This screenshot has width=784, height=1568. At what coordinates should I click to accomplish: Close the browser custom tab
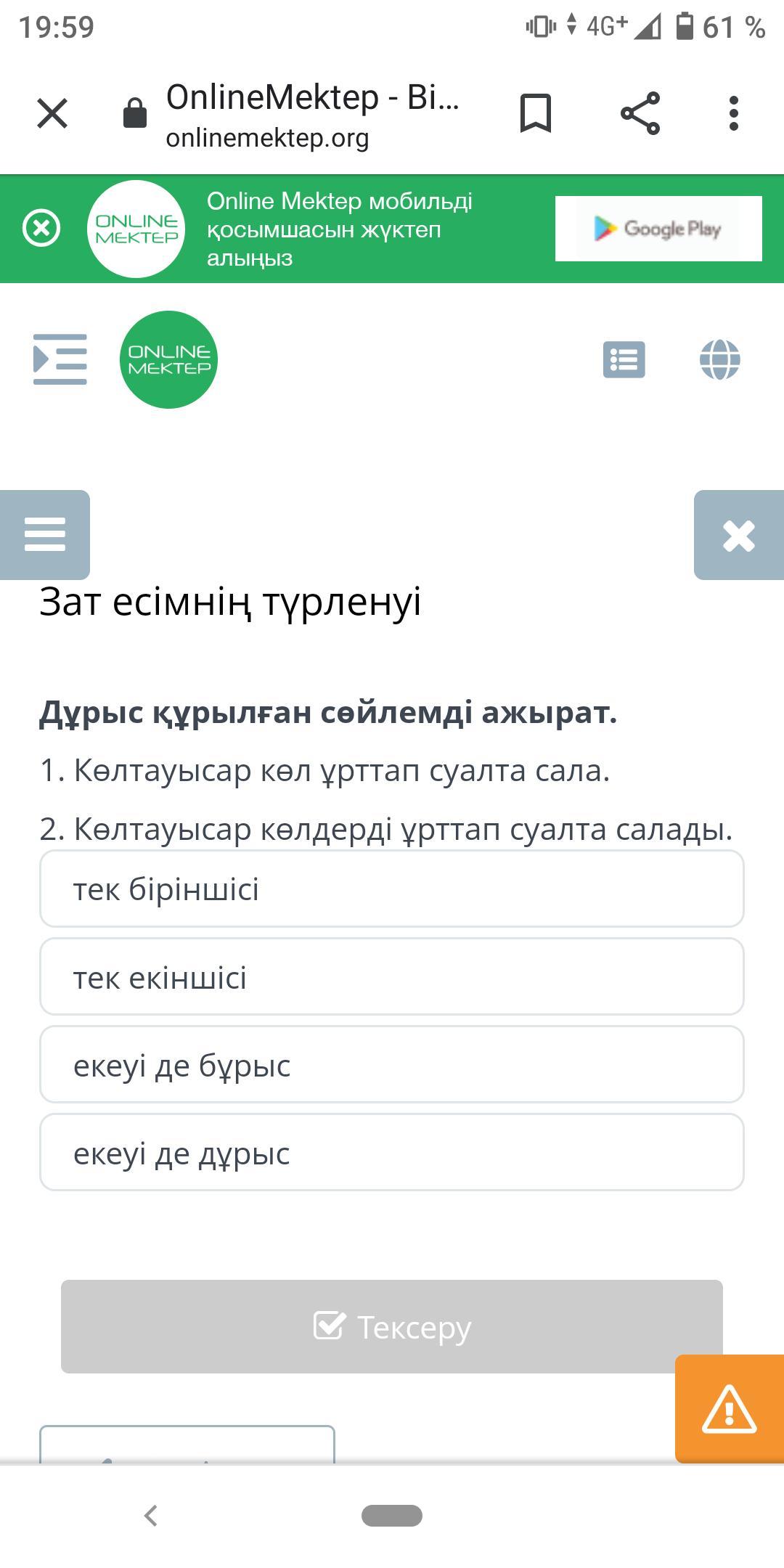52,113
